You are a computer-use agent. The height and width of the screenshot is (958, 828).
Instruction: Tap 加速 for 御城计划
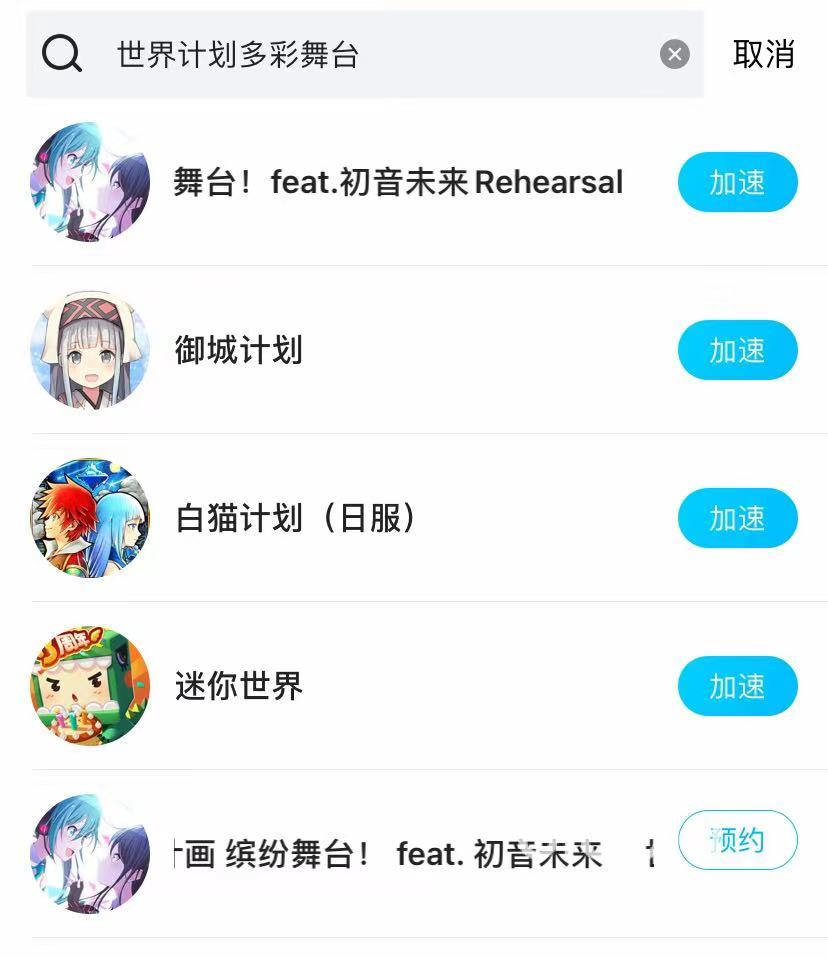point(737,351)
